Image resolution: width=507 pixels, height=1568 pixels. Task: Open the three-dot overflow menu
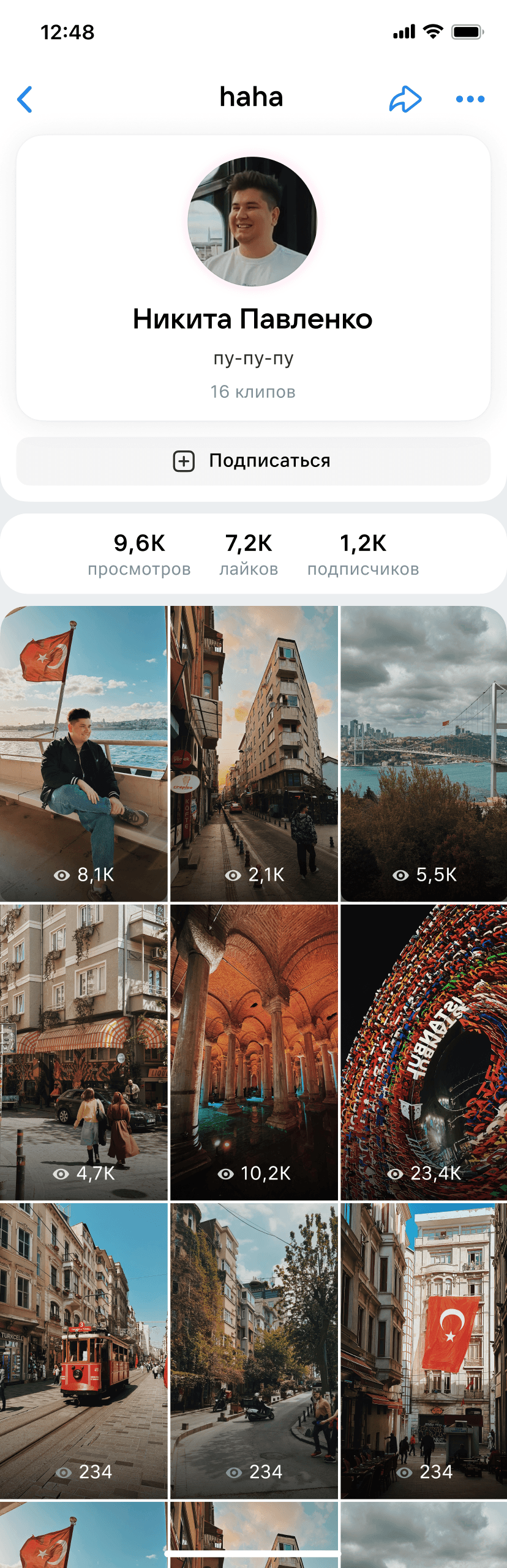click(470, 99)
